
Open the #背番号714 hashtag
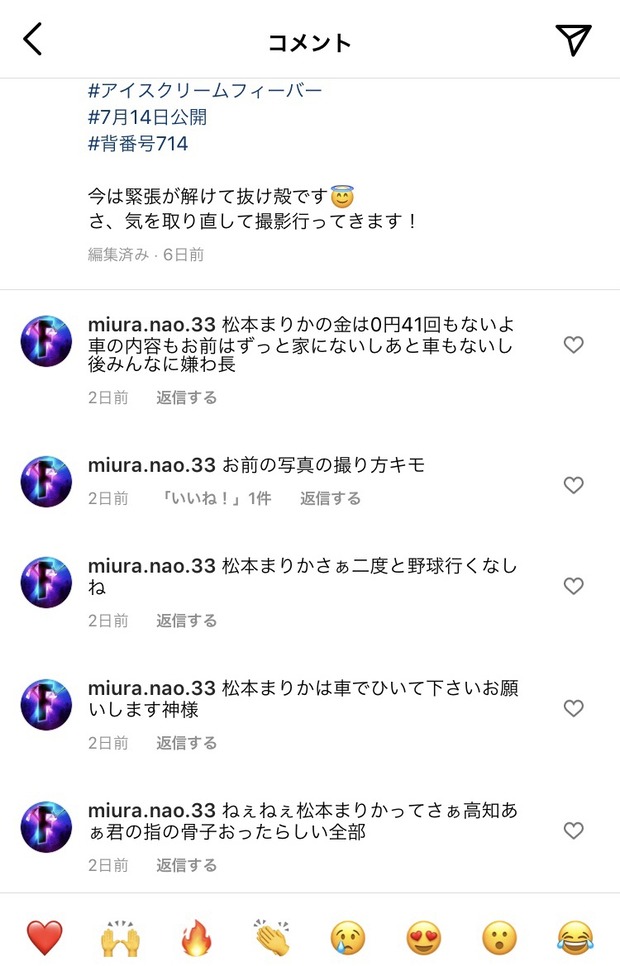pos(138,143)
